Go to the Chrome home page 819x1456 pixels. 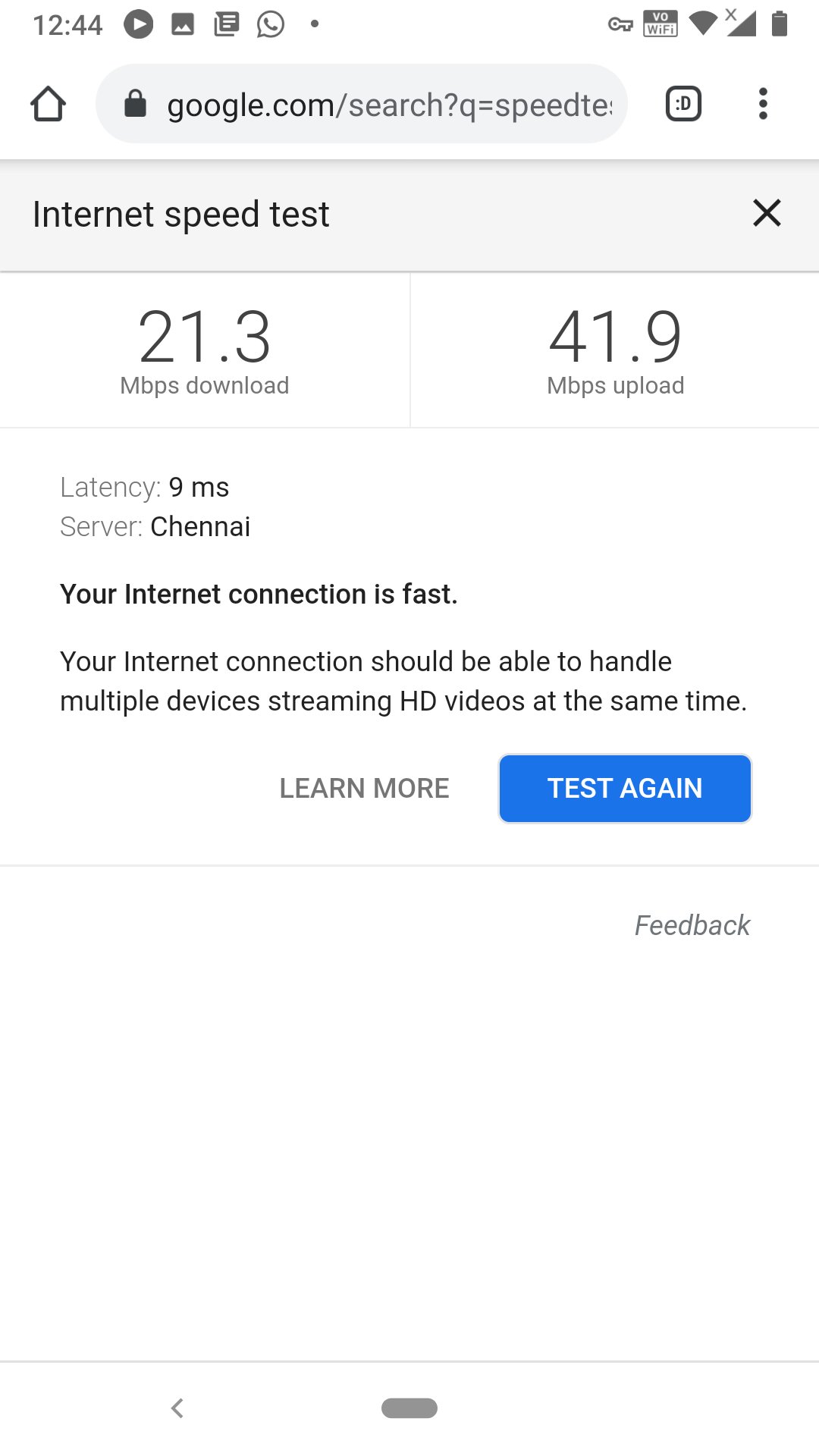48,104
